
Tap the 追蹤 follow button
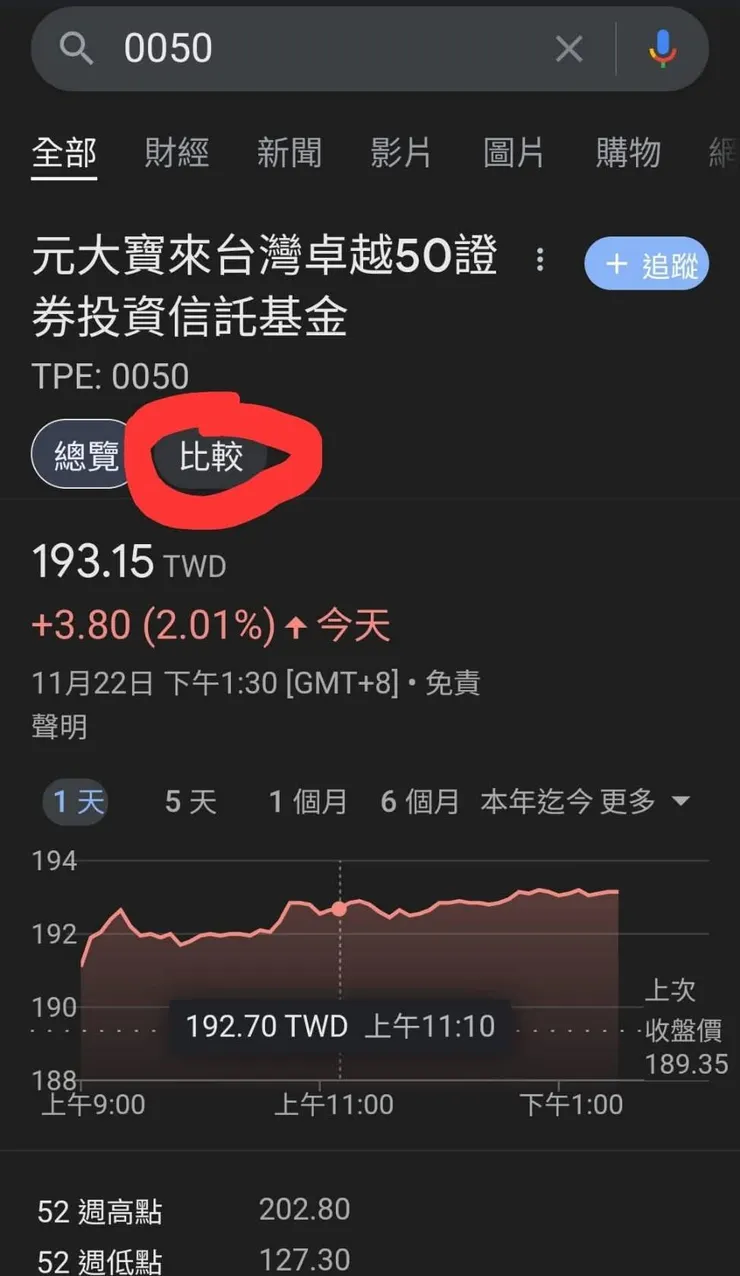(x=647, y=263)
